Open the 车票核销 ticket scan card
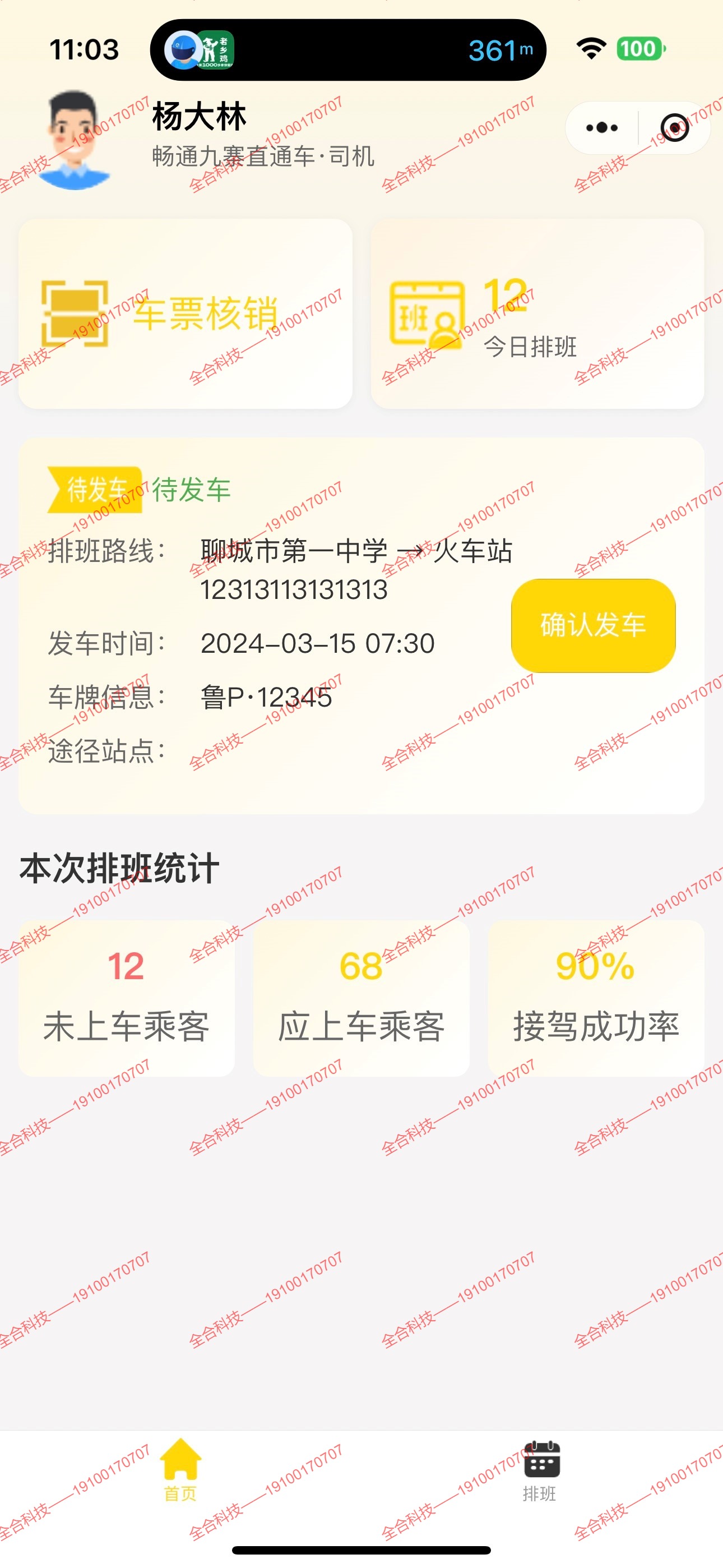The image size is (723, 1568). click(x=185, y=313)
